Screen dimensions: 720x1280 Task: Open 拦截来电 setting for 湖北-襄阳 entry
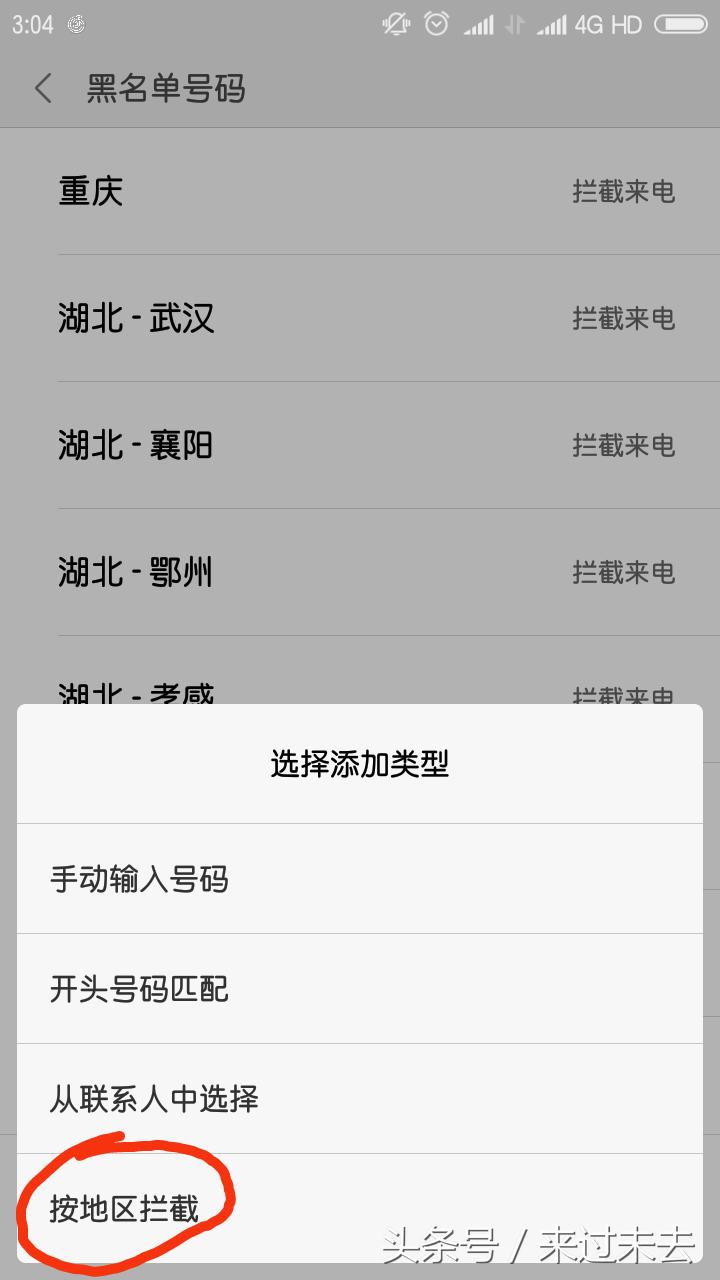tap(625, 445)
